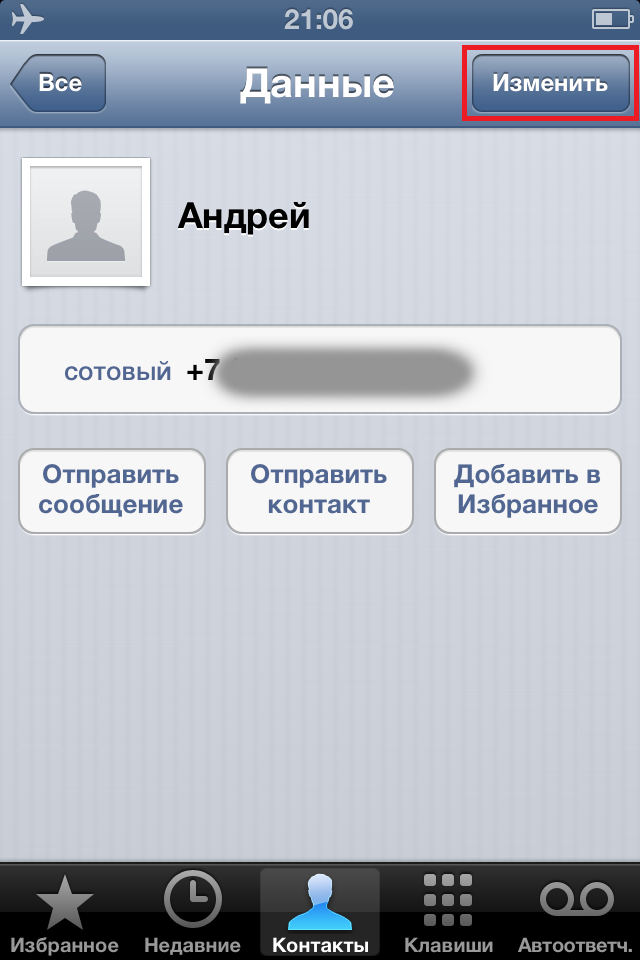Tap Добавить в Избранное
The width and height of the screenshot is (640, 960).
coord(527,490)
